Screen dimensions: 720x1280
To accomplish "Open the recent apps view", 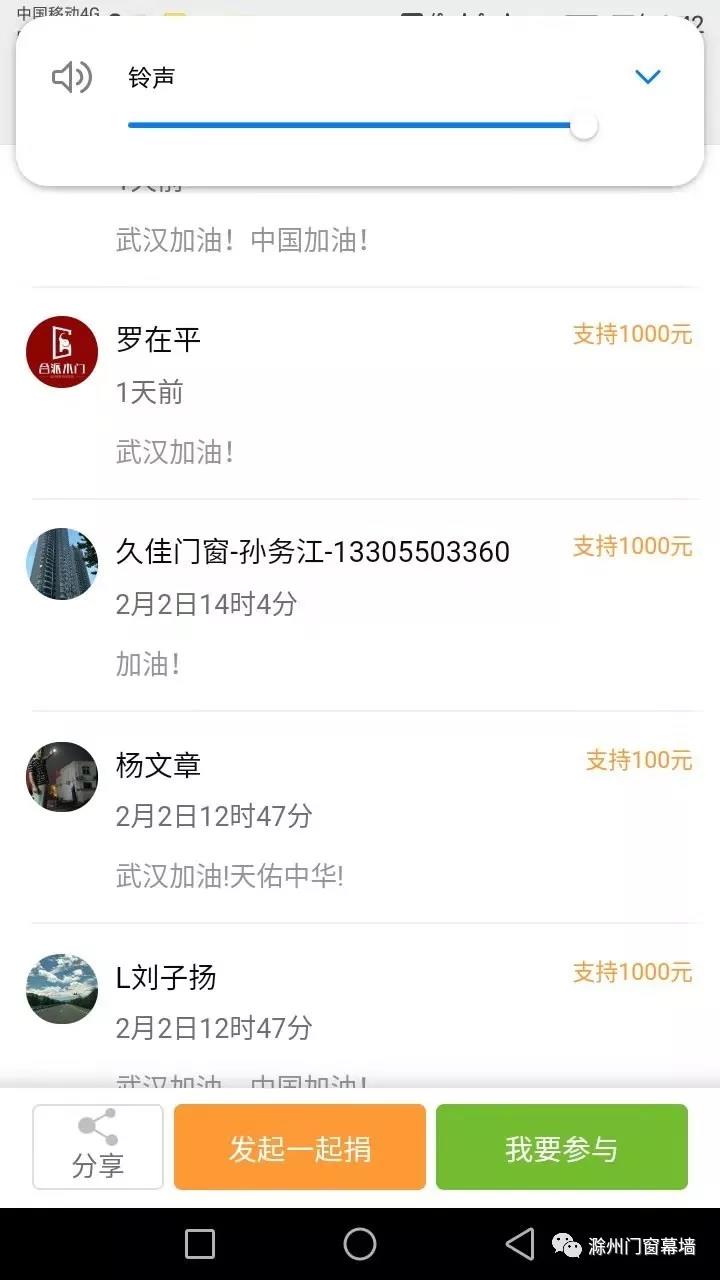I will click(200, 1244).
